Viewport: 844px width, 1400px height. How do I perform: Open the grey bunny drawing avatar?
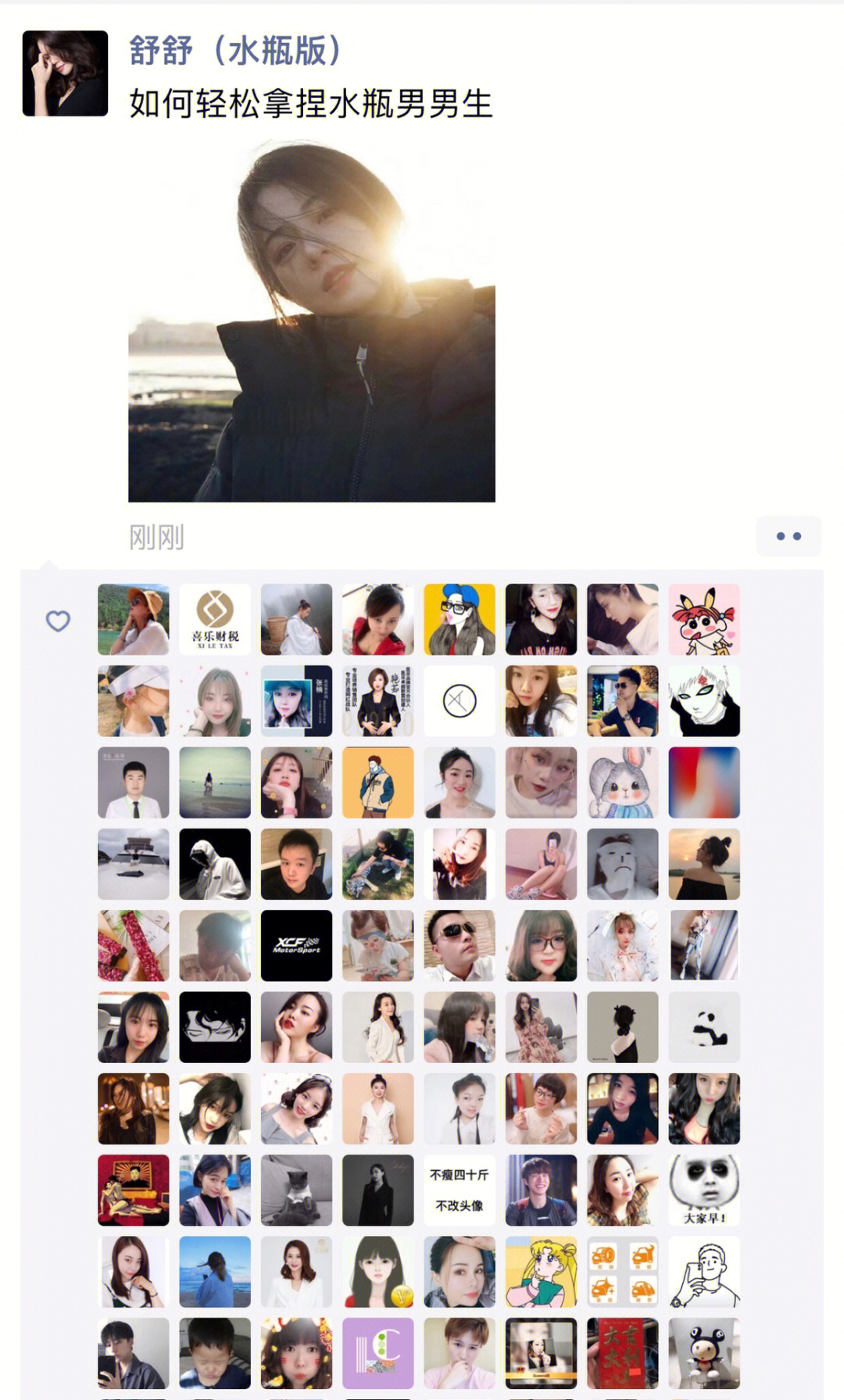click(x=622, y=782)
